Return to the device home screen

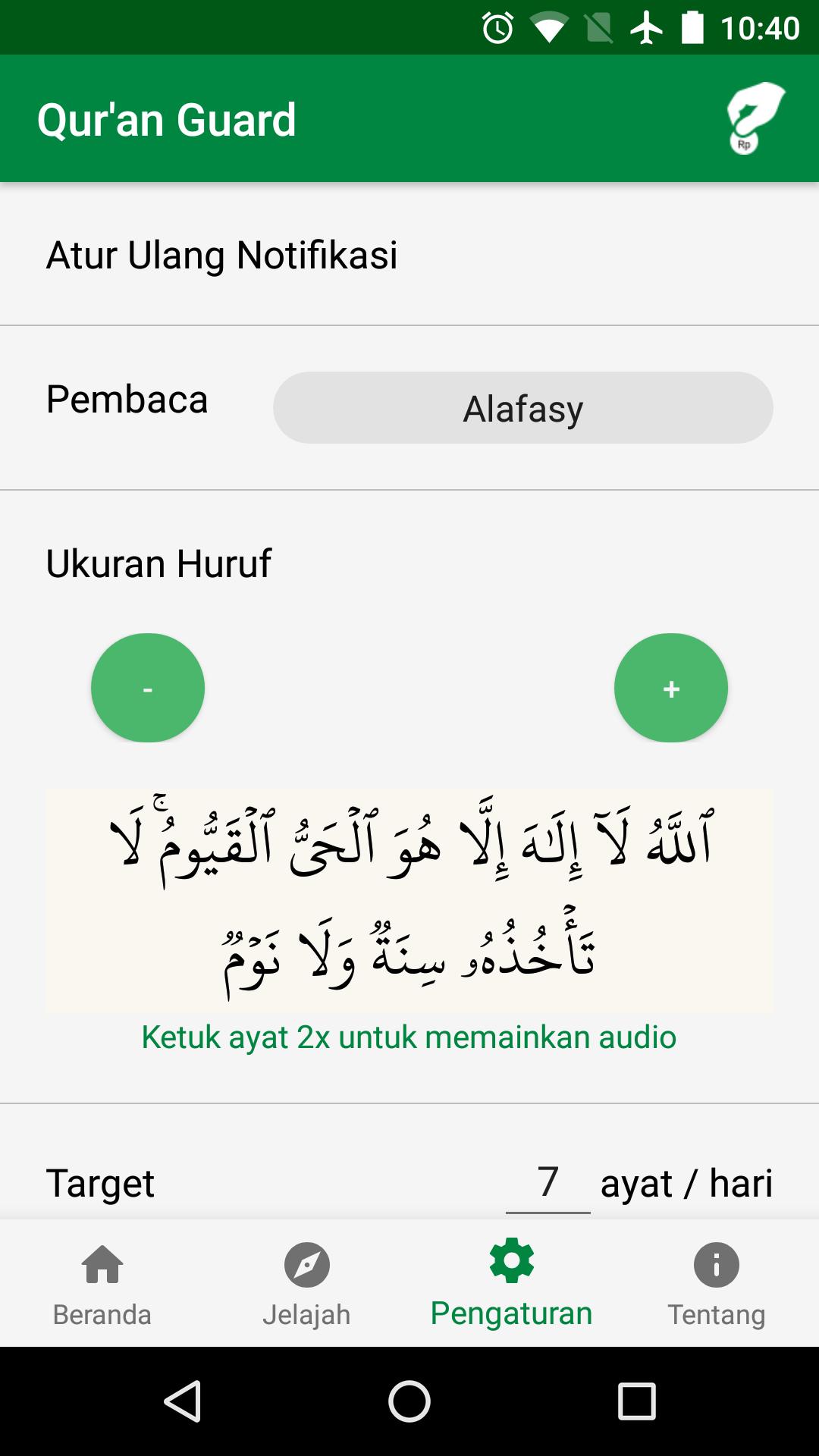point(409,1401)
